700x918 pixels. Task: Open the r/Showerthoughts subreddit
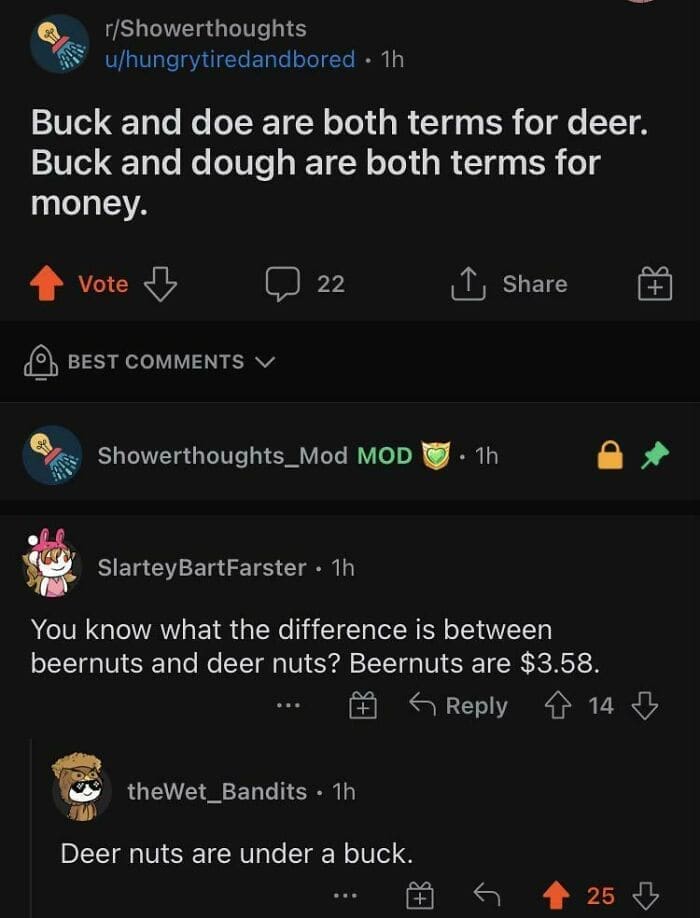[x=207, y=29]
